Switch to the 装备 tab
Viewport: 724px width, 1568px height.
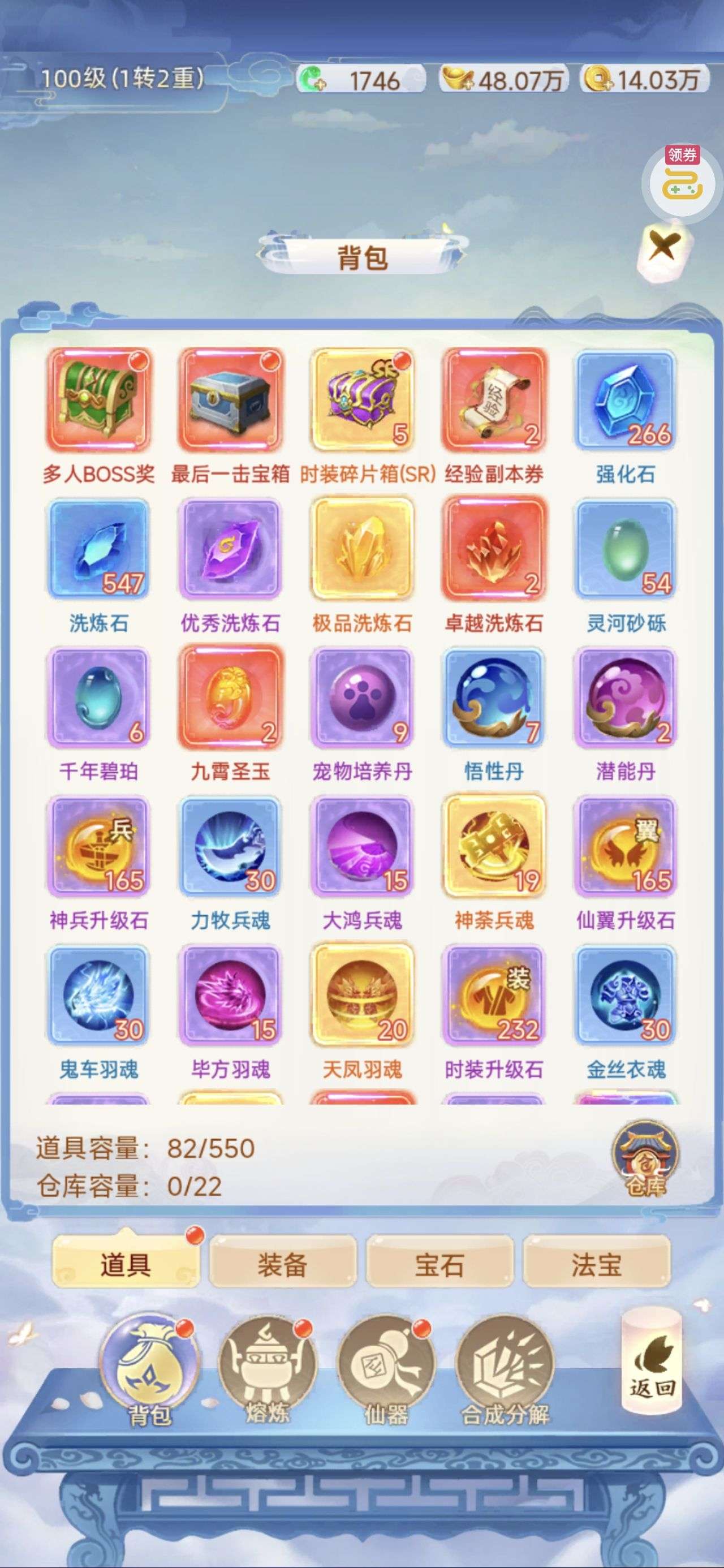282,1264
